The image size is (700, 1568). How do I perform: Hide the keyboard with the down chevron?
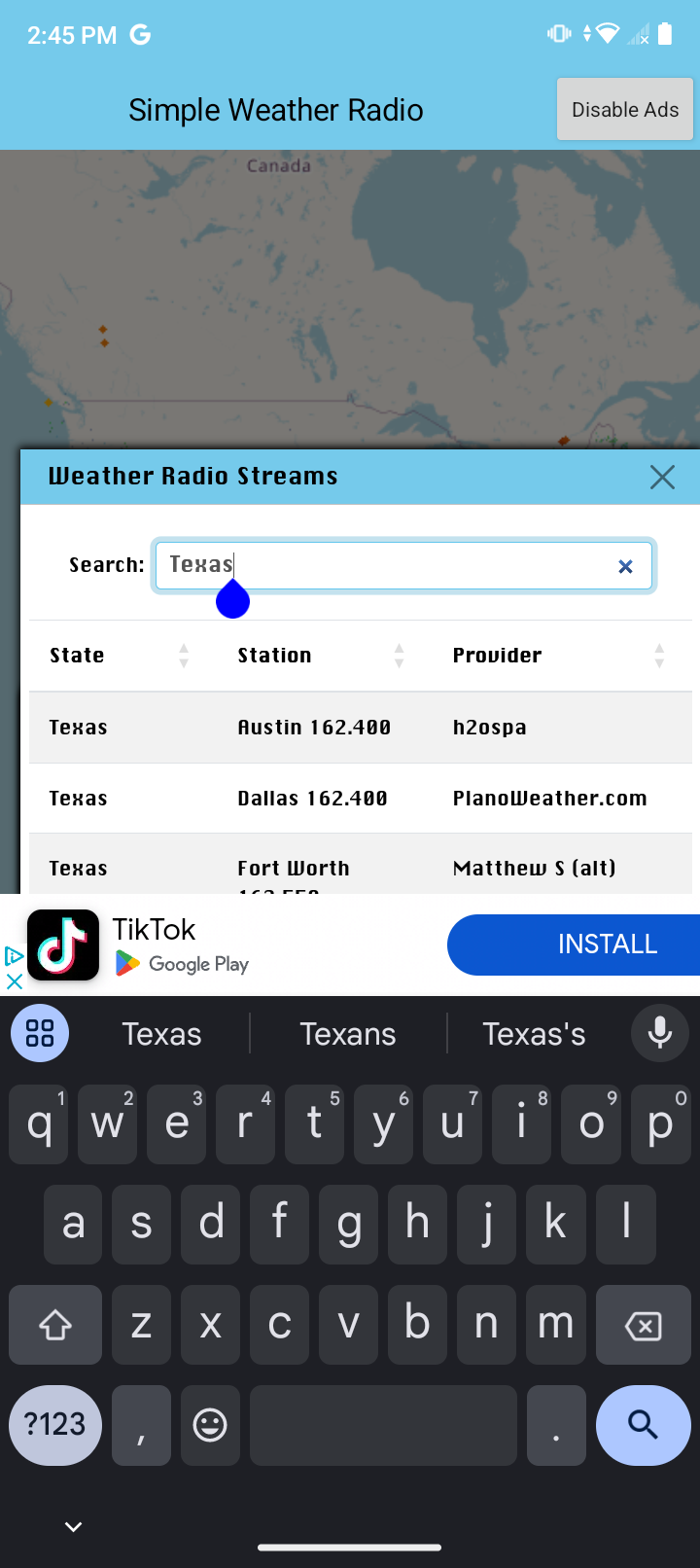(x=73, y=1526)
